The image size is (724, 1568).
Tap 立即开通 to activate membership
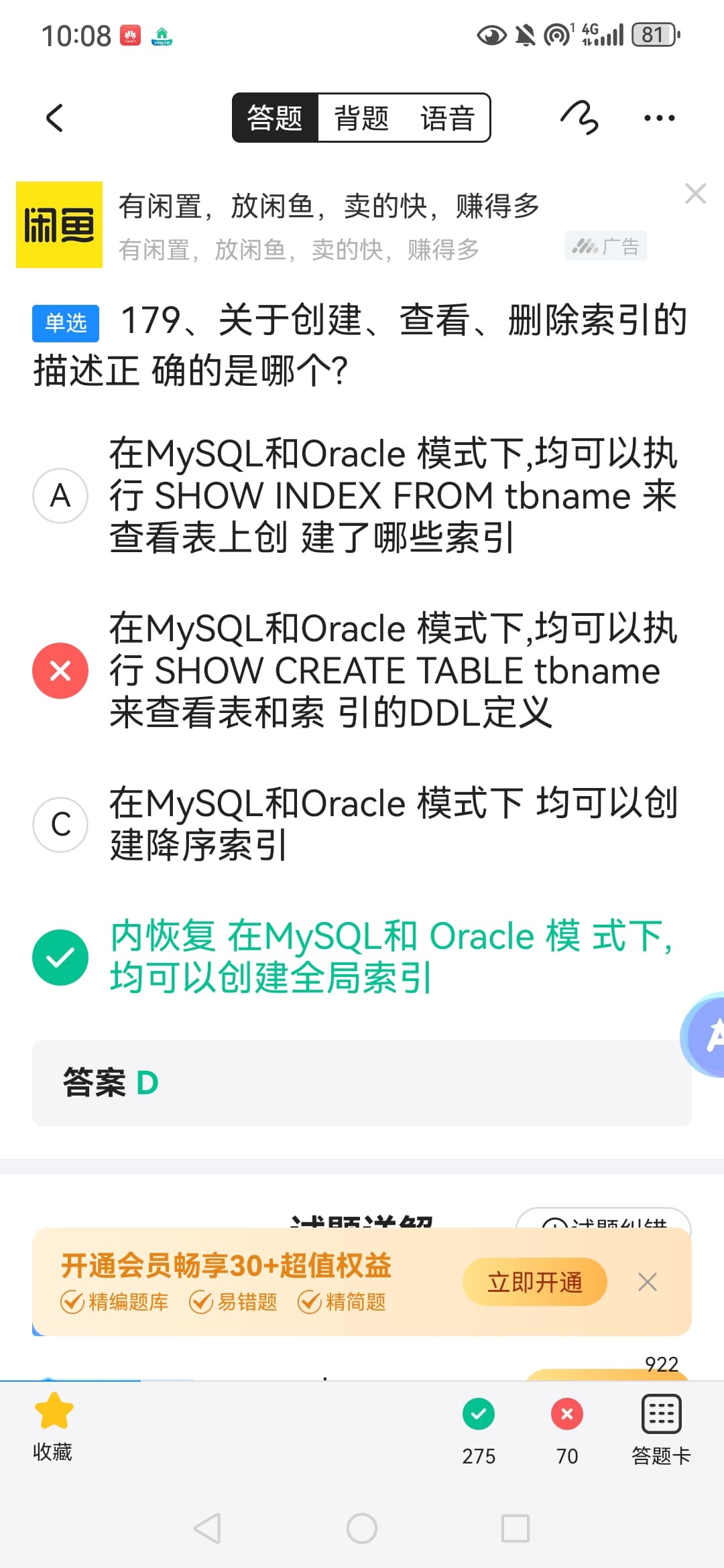pos(535,1282)
